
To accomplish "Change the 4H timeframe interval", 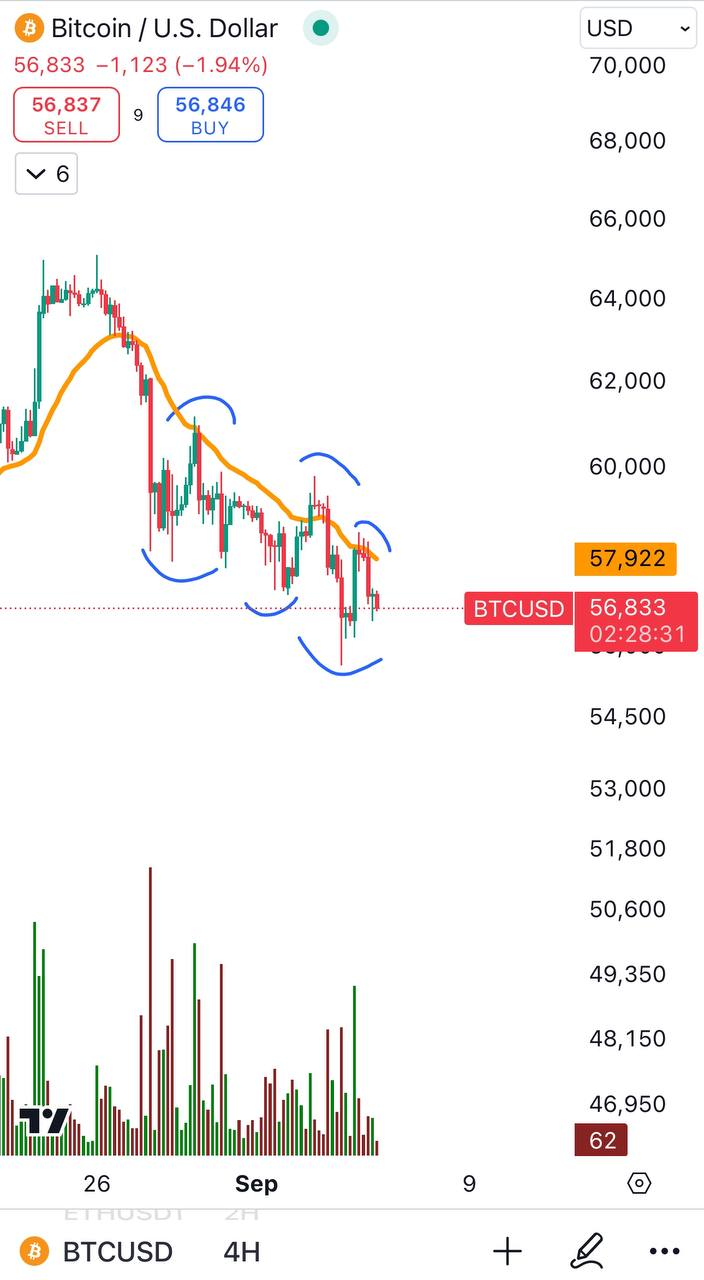I will (x=241, y=1251).
